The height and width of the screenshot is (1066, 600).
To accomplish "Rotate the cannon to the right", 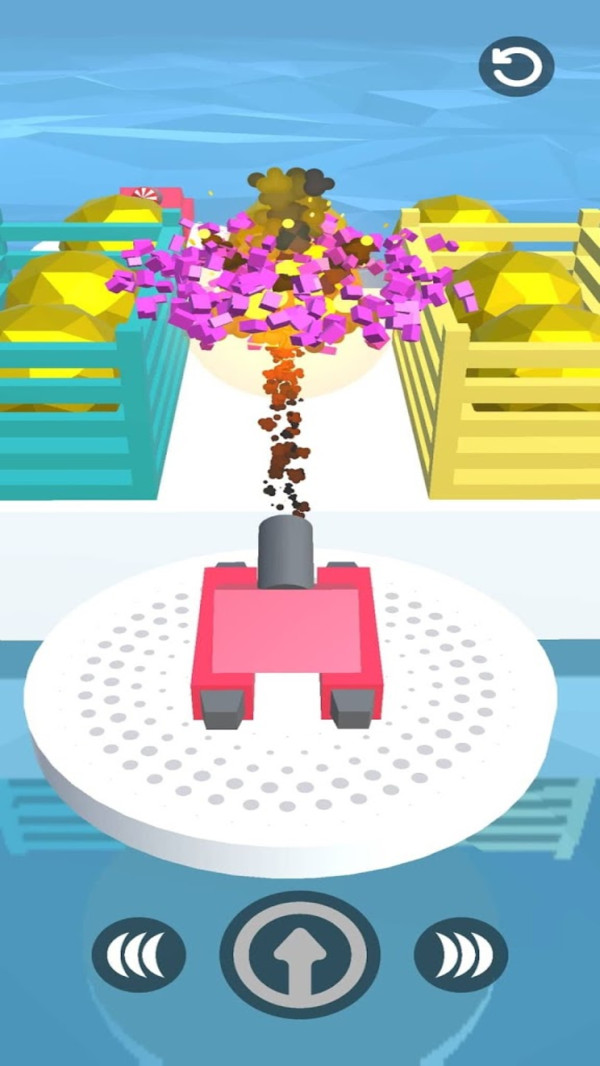I will tap(461, 955).
